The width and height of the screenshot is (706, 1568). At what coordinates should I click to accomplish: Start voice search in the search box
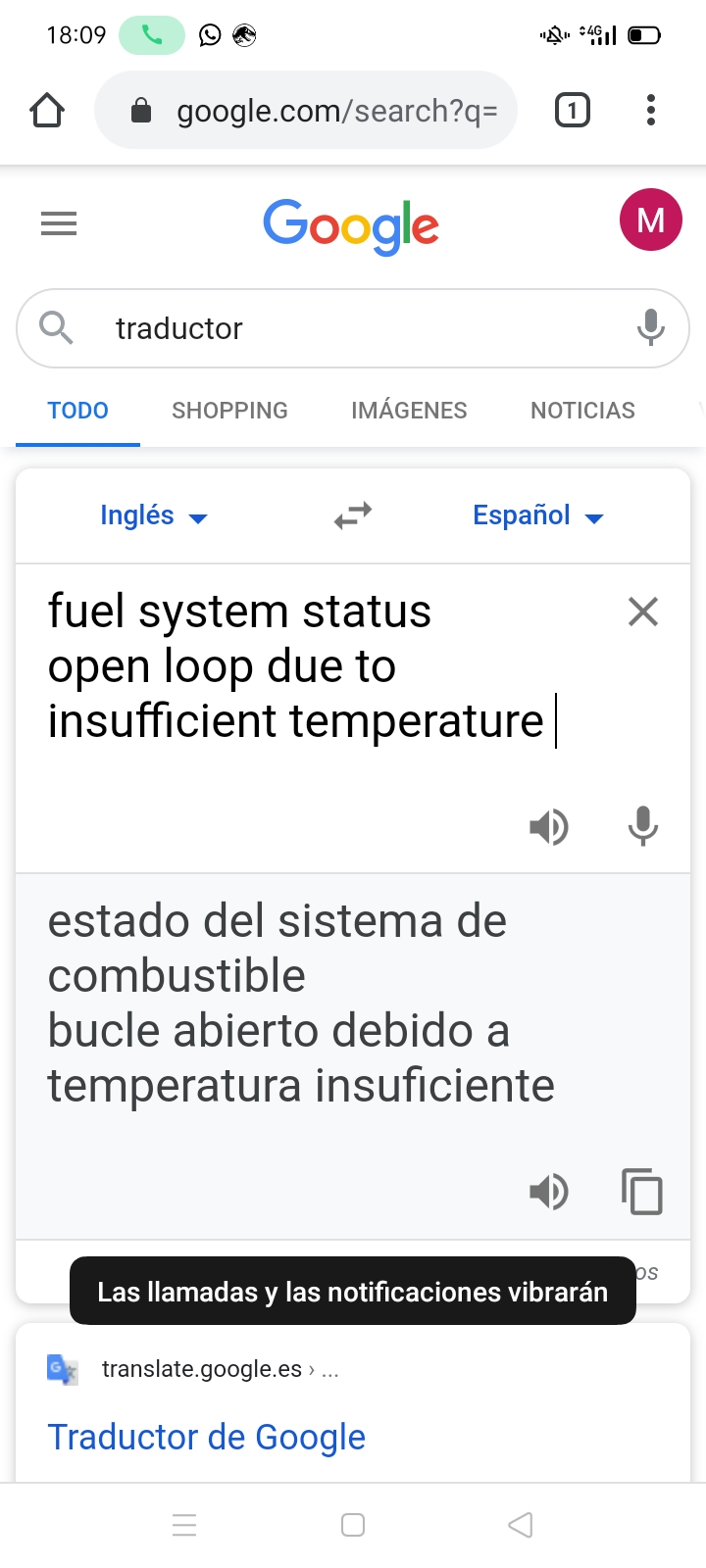point(651,328)
